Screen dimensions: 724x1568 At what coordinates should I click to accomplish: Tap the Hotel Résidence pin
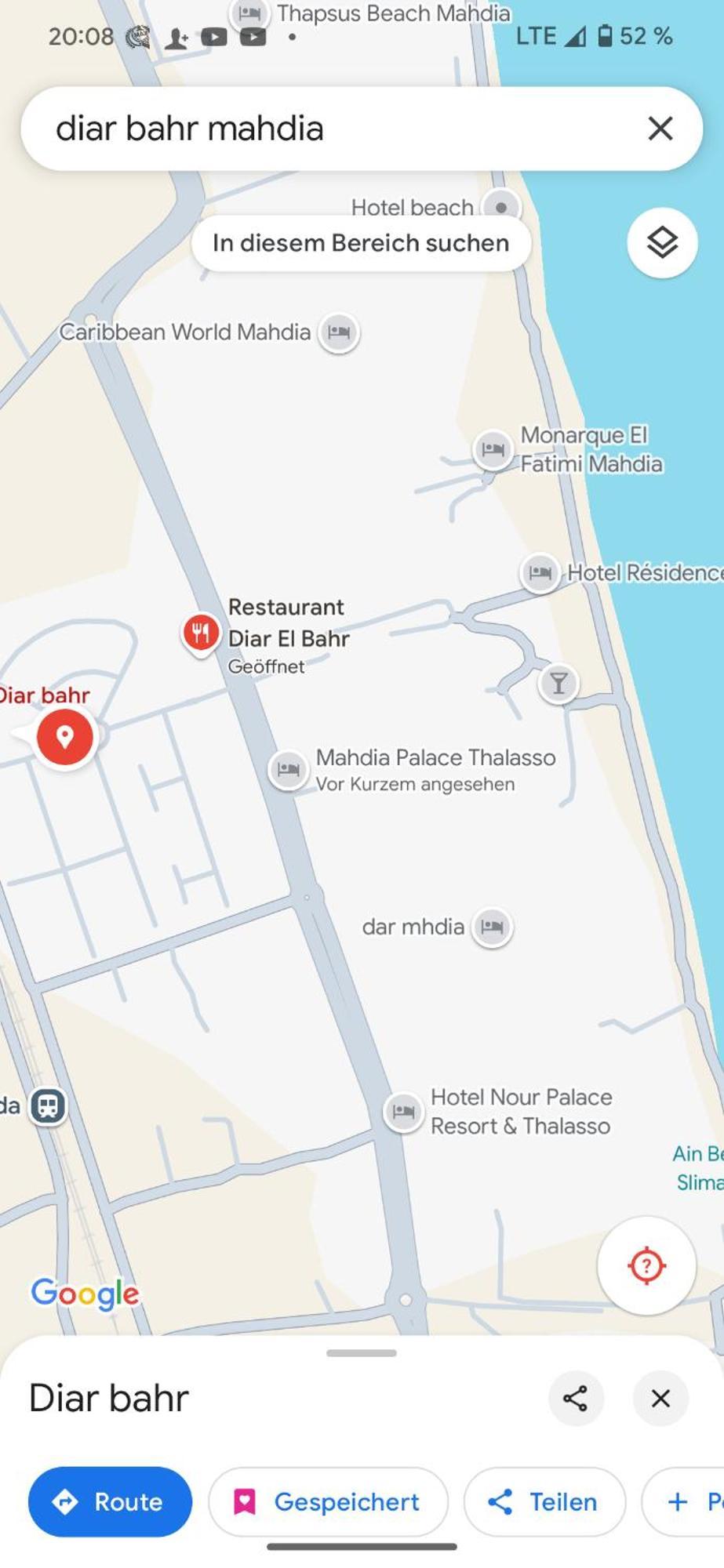pos(540,572)
